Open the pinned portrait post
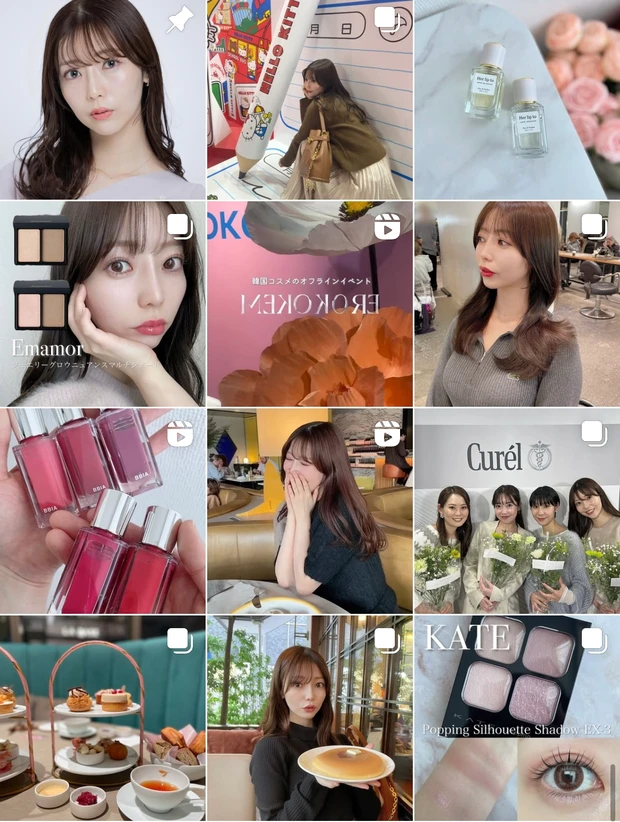 [x=102, y=100]
